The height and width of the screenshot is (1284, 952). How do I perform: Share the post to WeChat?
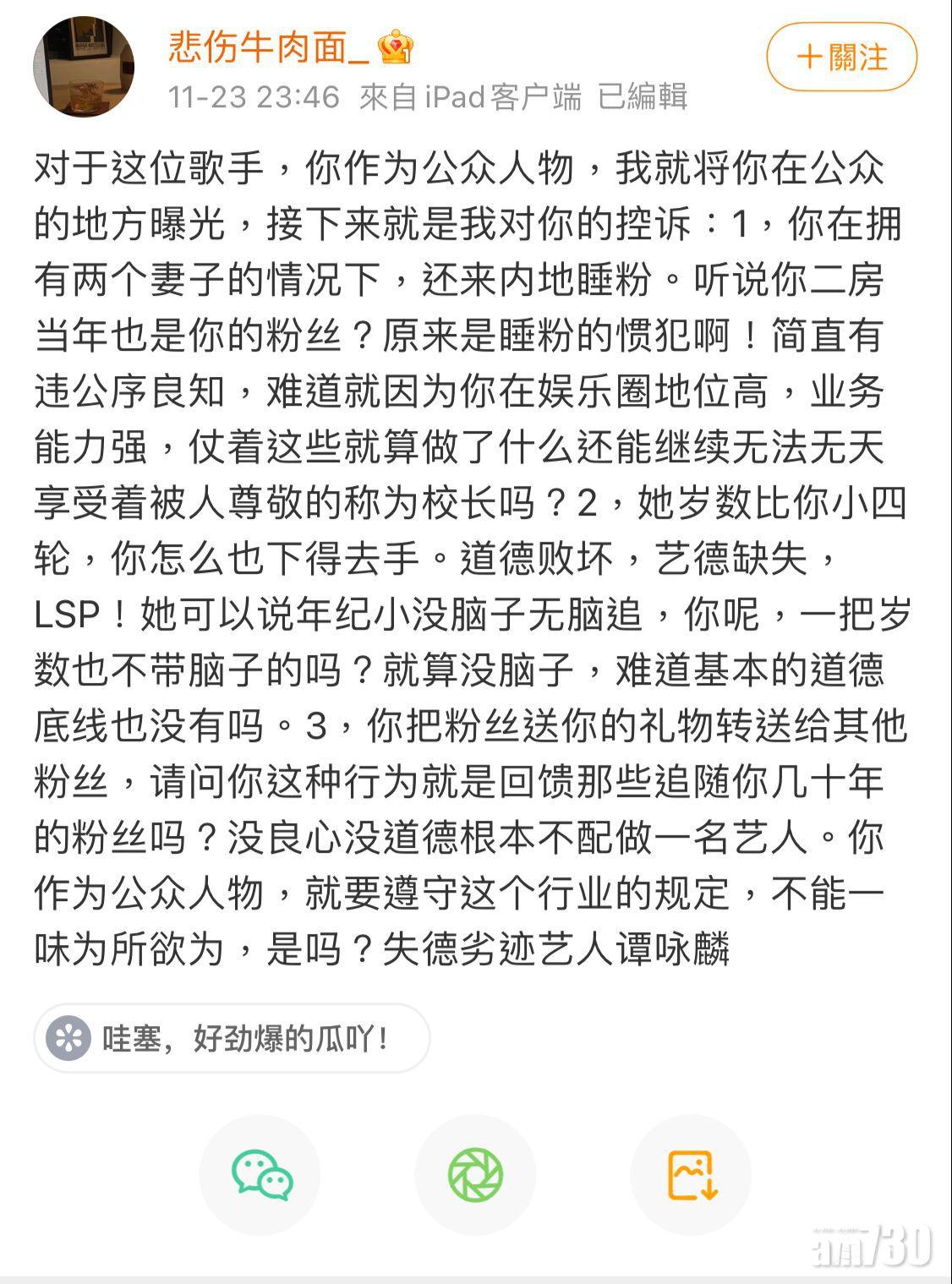click(261, 1174)
